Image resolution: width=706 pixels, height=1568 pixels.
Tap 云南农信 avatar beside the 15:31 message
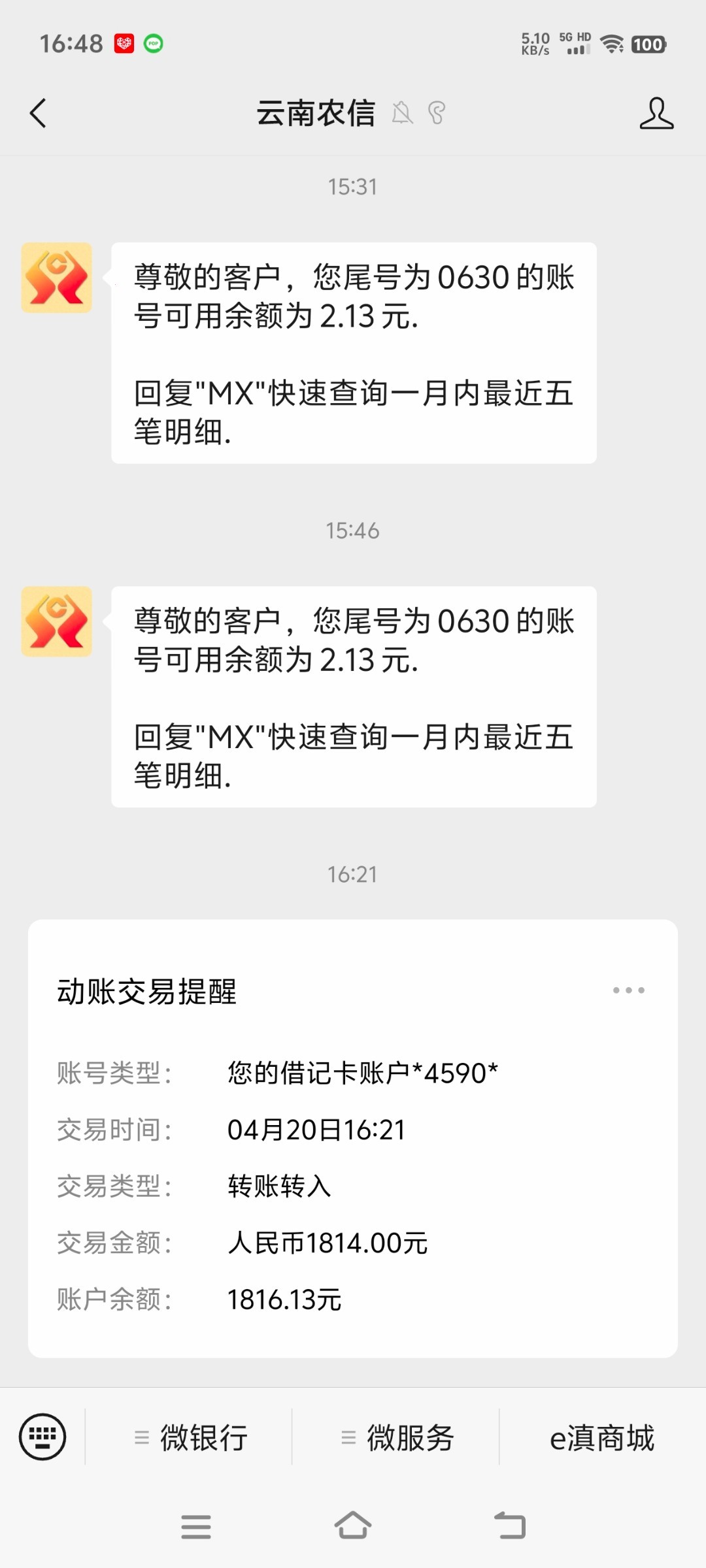coord(57,278)
